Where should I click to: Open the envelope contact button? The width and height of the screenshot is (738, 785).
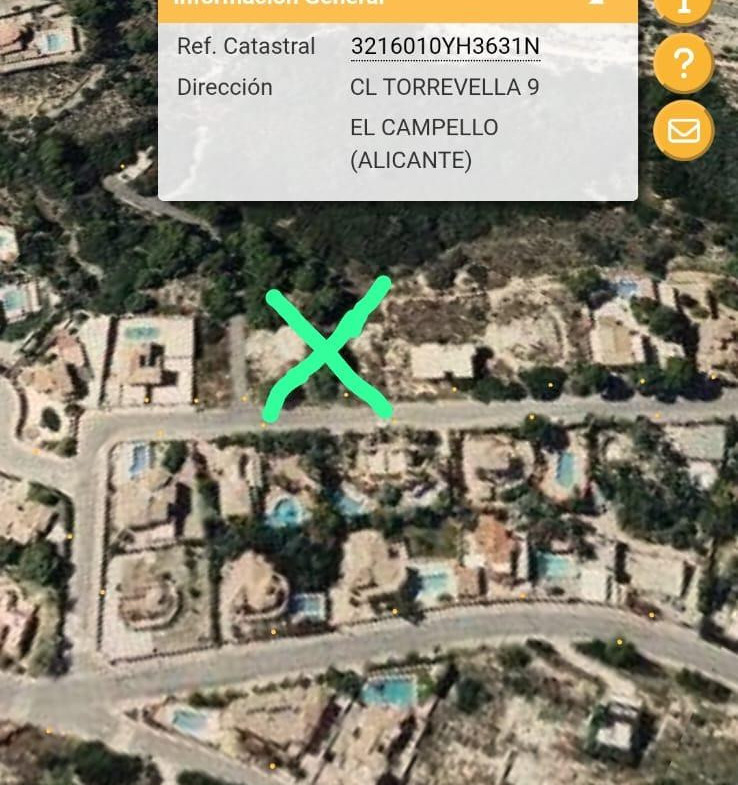coord(683,130)
